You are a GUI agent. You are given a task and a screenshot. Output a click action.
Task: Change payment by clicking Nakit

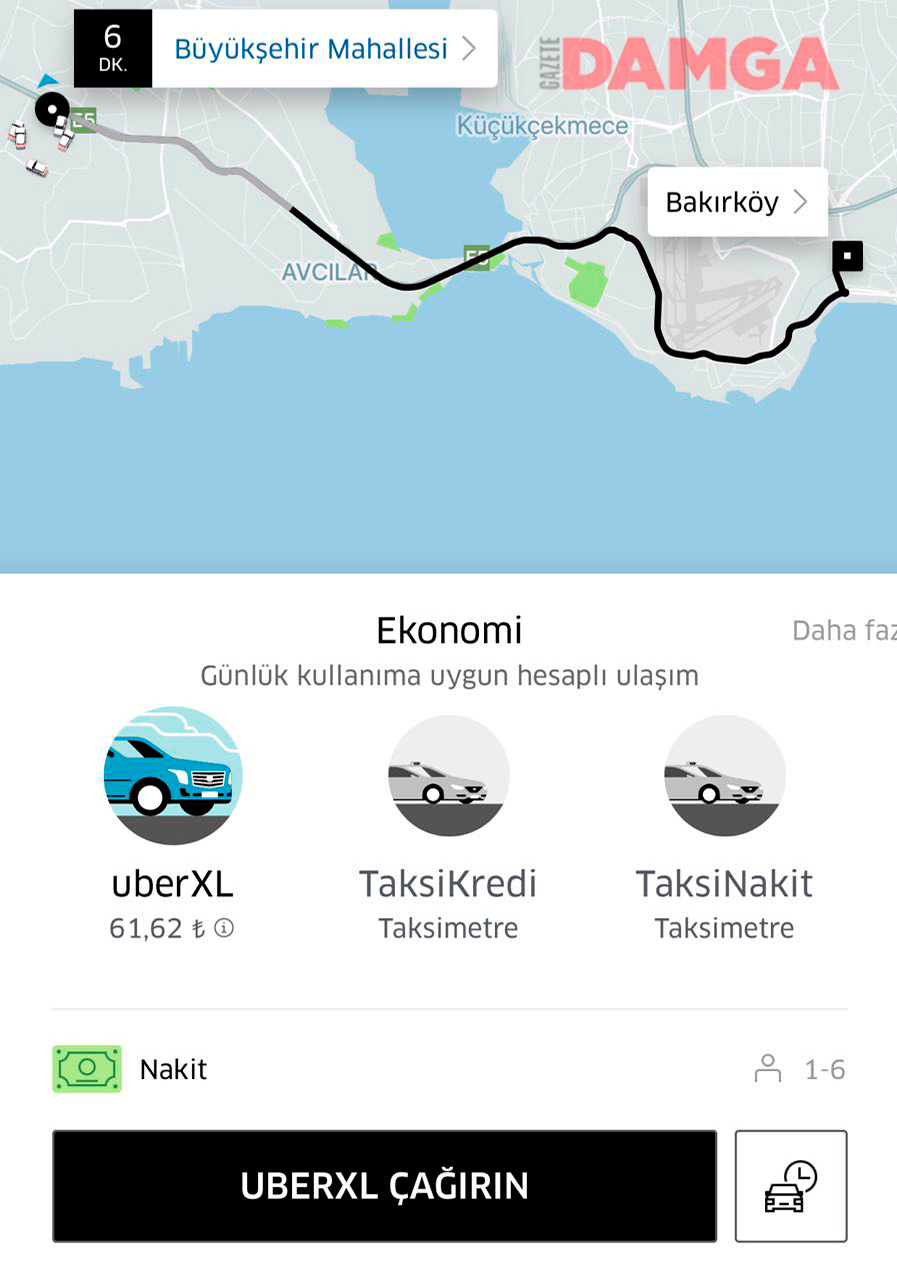click(172, 1069)
